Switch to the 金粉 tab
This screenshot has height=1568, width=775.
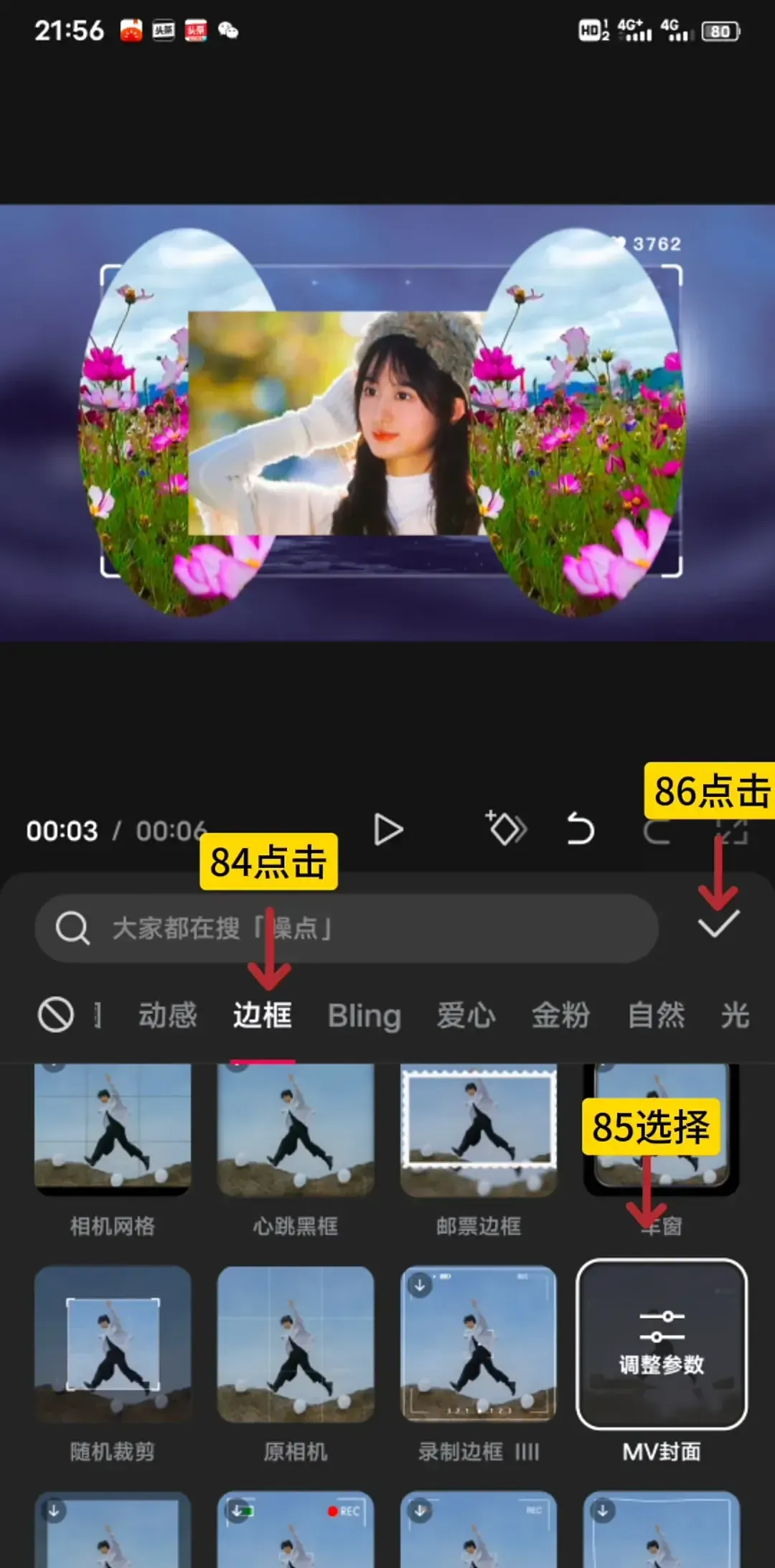560,1015
